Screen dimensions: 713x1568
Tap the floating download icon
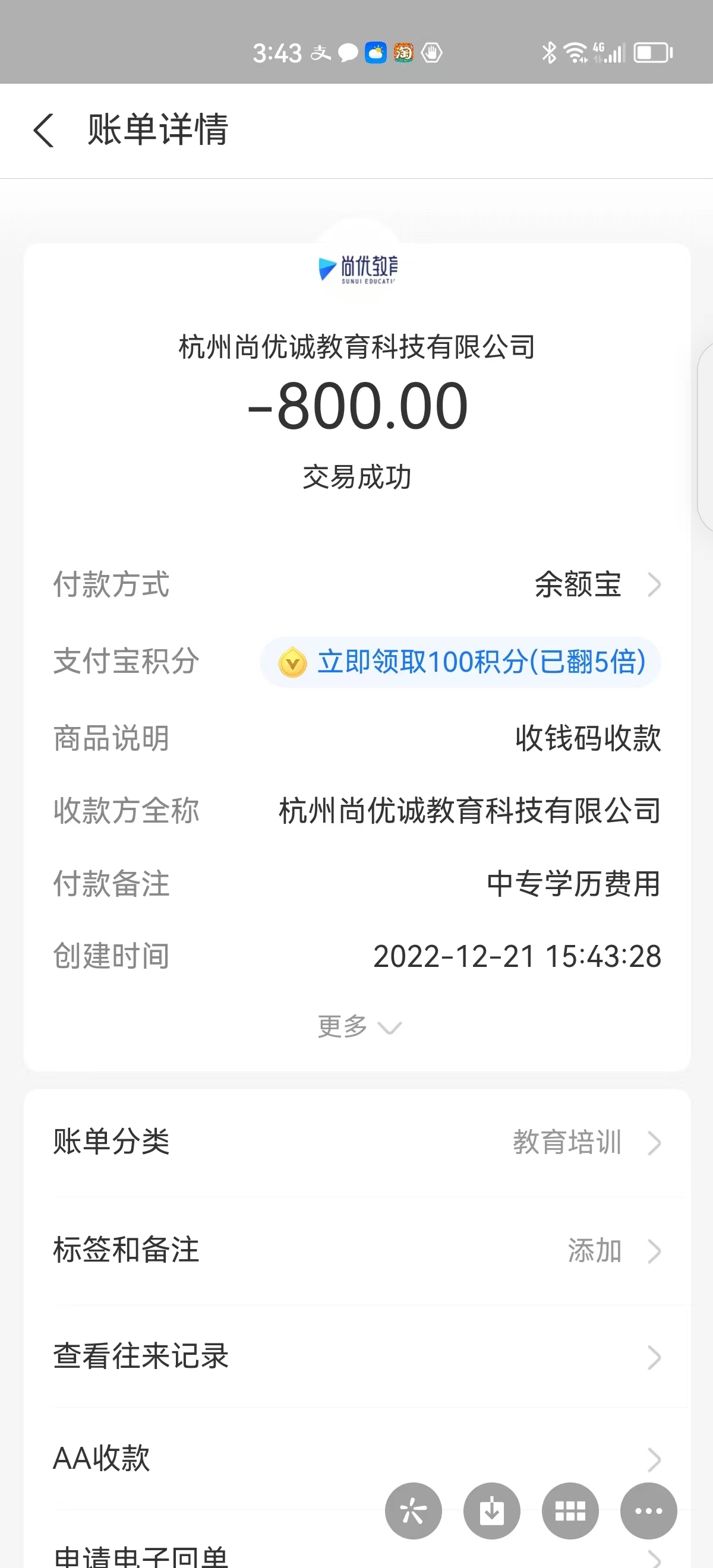click(491, 1511)
